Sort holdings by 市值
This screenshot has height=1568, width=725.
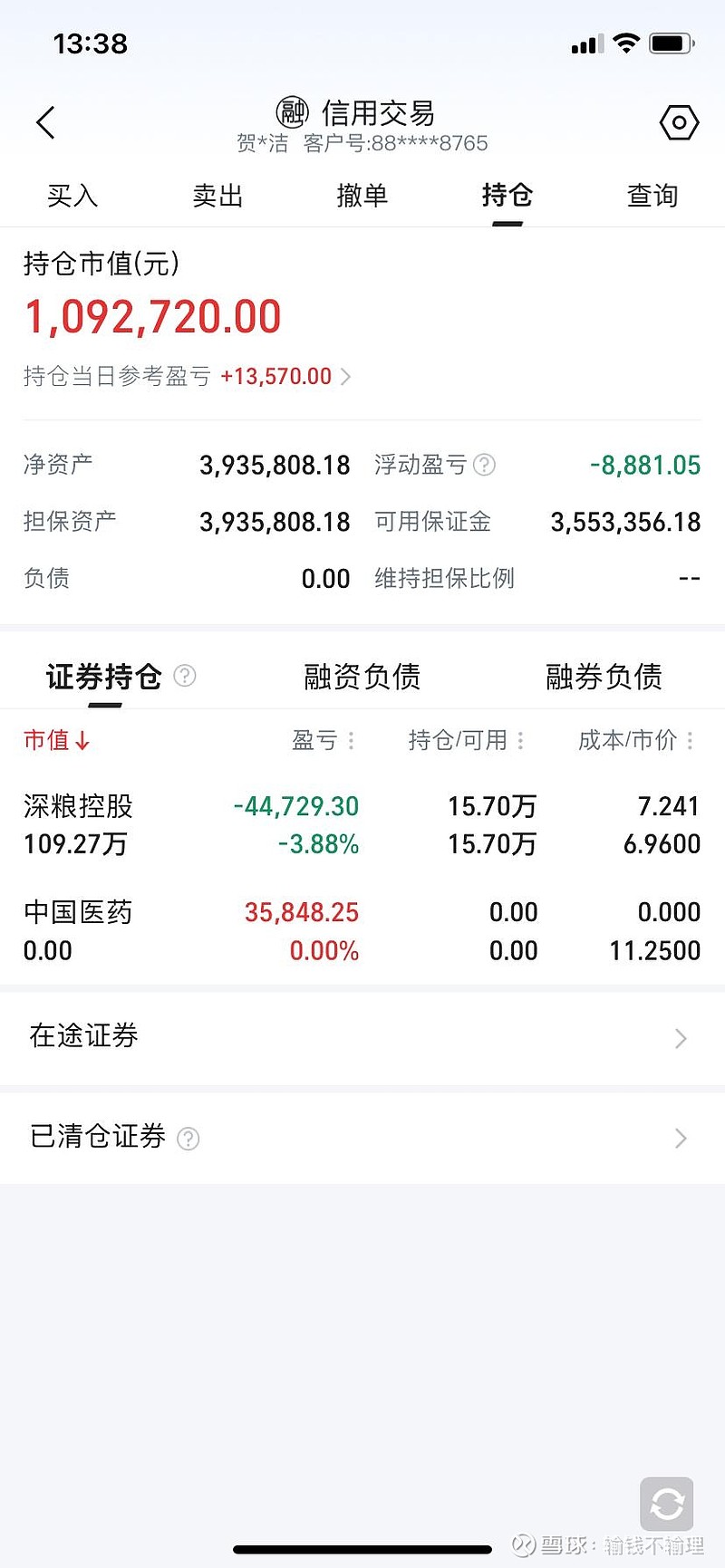click(56, 740)
